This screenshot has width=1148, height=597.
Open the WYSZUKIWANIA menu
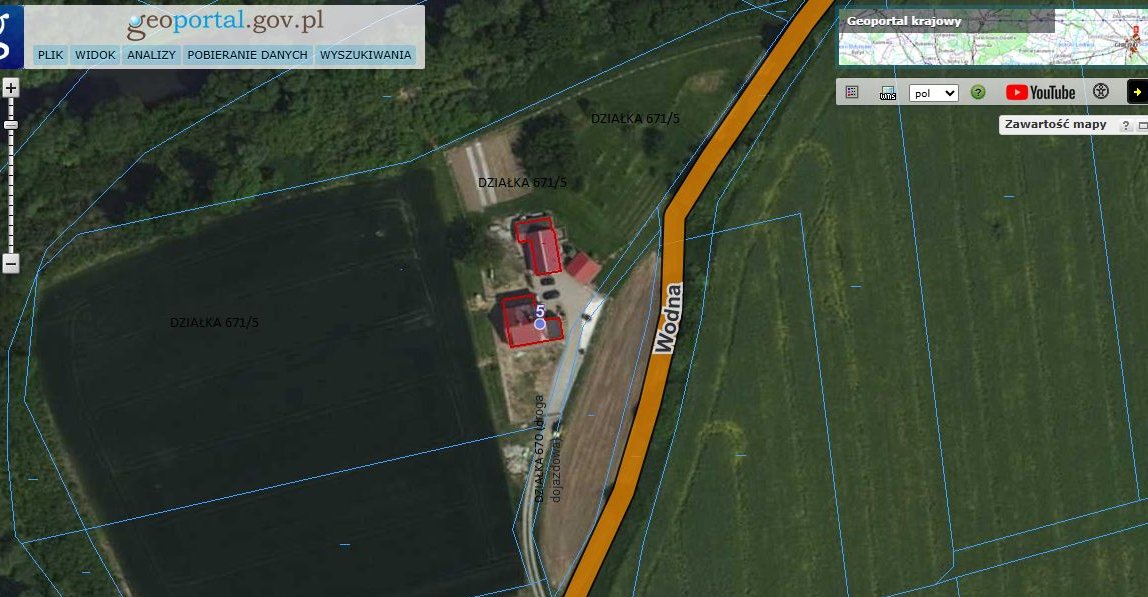point(365,55)
